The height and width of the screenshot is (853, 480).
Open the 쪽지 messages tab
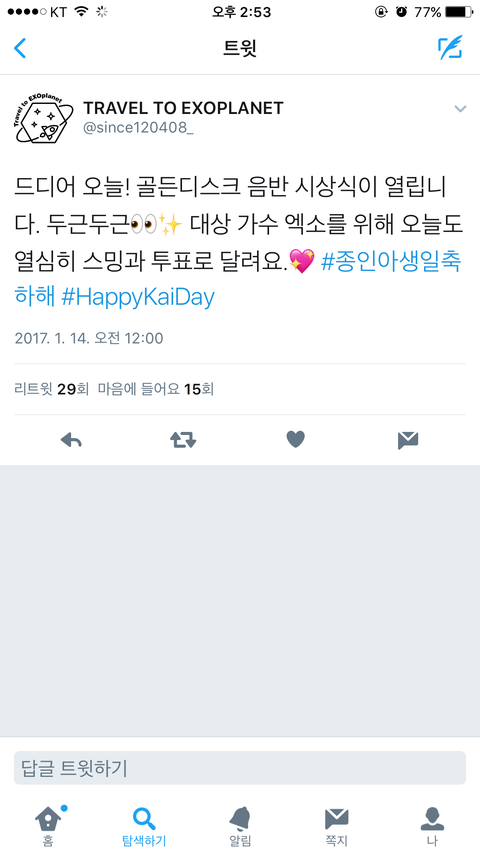[336, 826]
